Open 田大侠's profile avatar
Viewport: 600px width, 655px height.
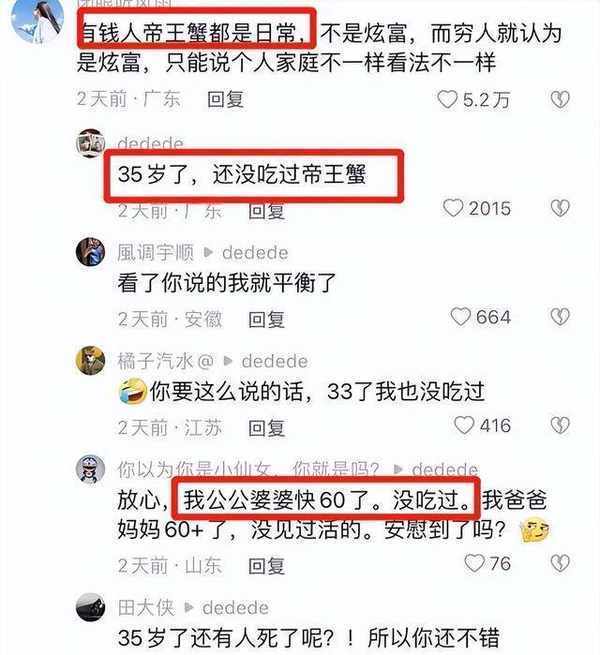tap(91, 607)
